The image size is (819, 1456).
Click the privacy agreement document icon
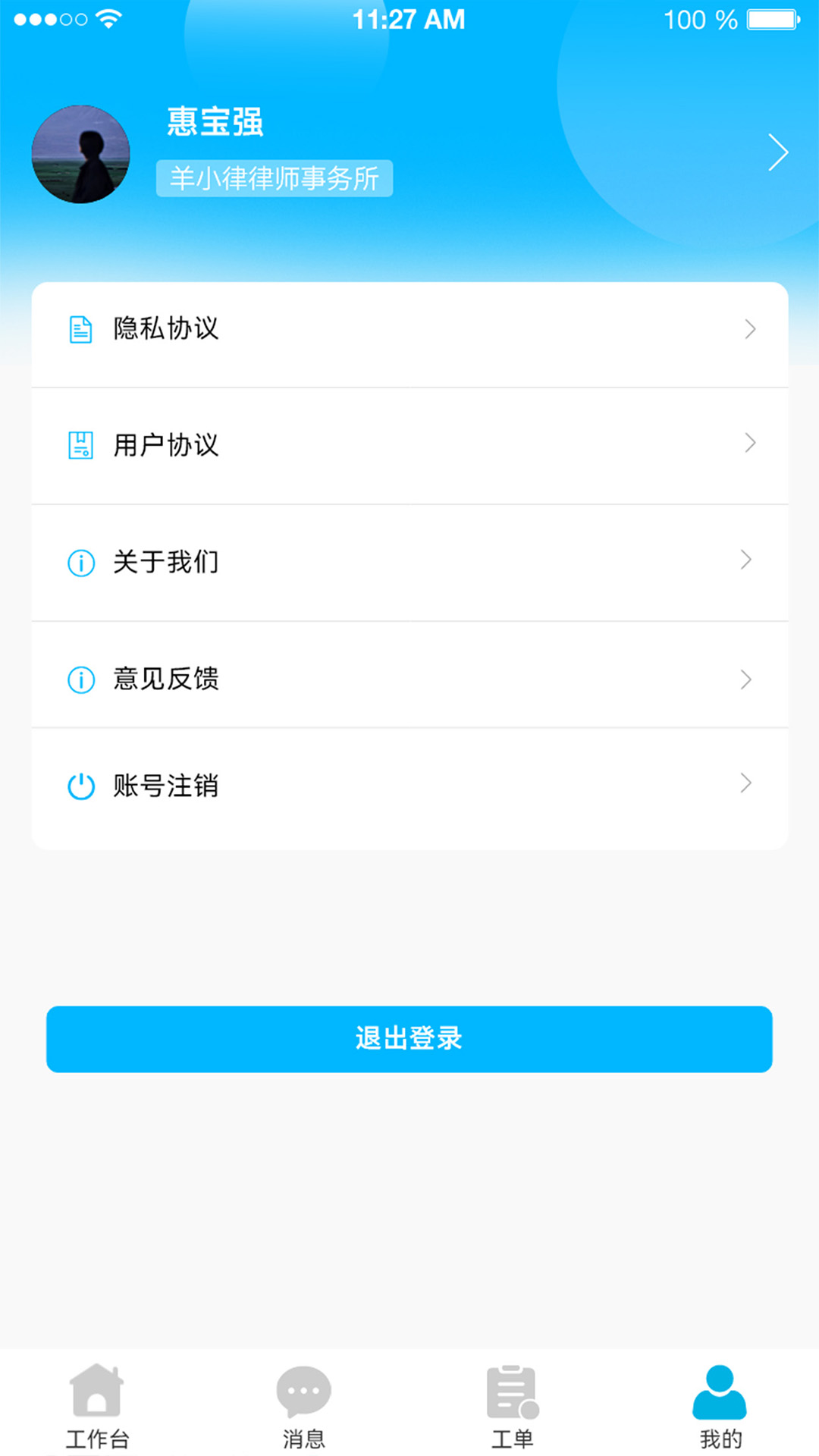pos(80,328)
